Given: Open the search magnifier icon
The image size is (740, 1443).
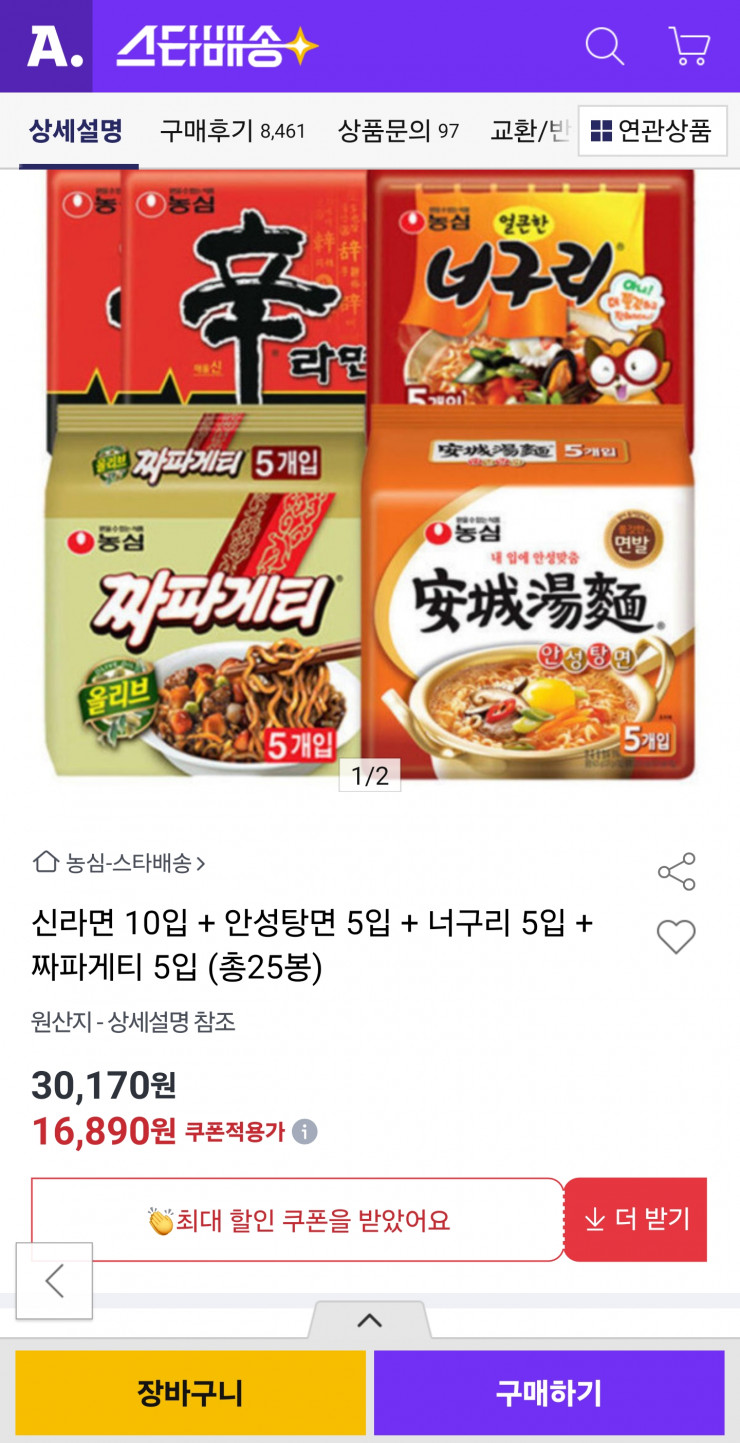Looking at the screenshot, I should click(x=604, y=46).
